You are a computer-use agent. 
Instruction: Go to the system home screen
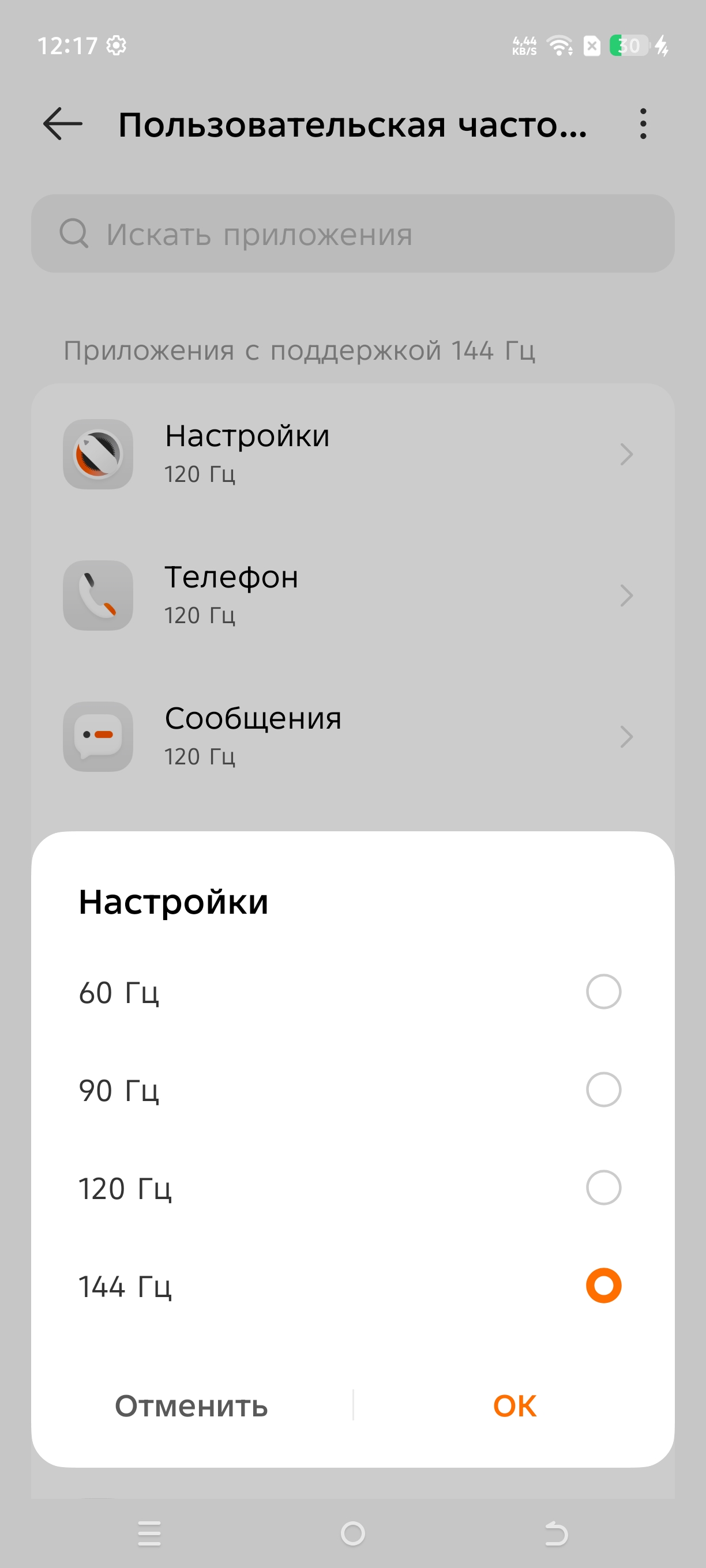pos(352,1533)
